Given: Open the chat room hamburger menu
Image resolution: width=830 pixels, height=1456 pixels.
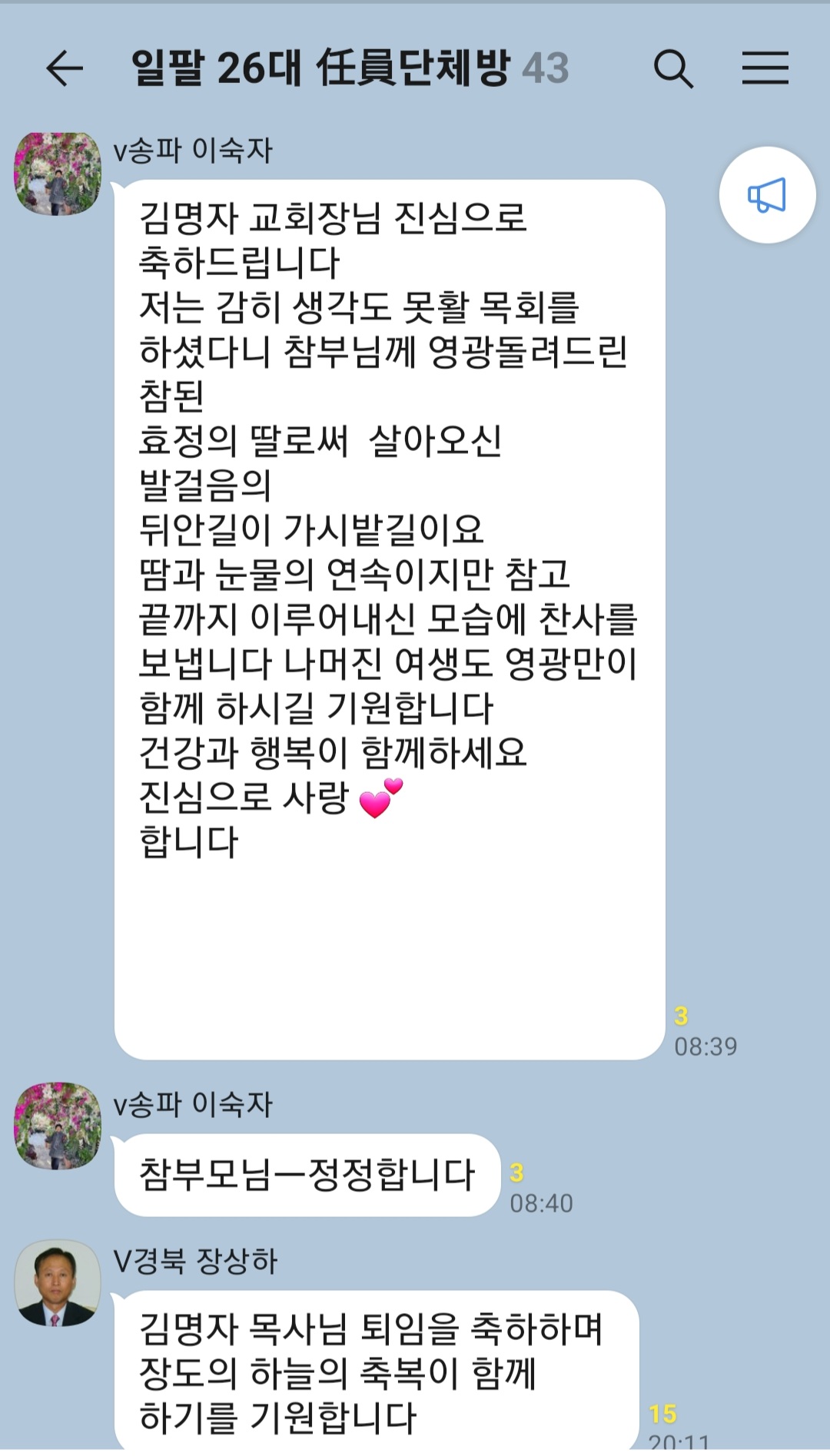Looking at the screenshot, I should 765,68.
